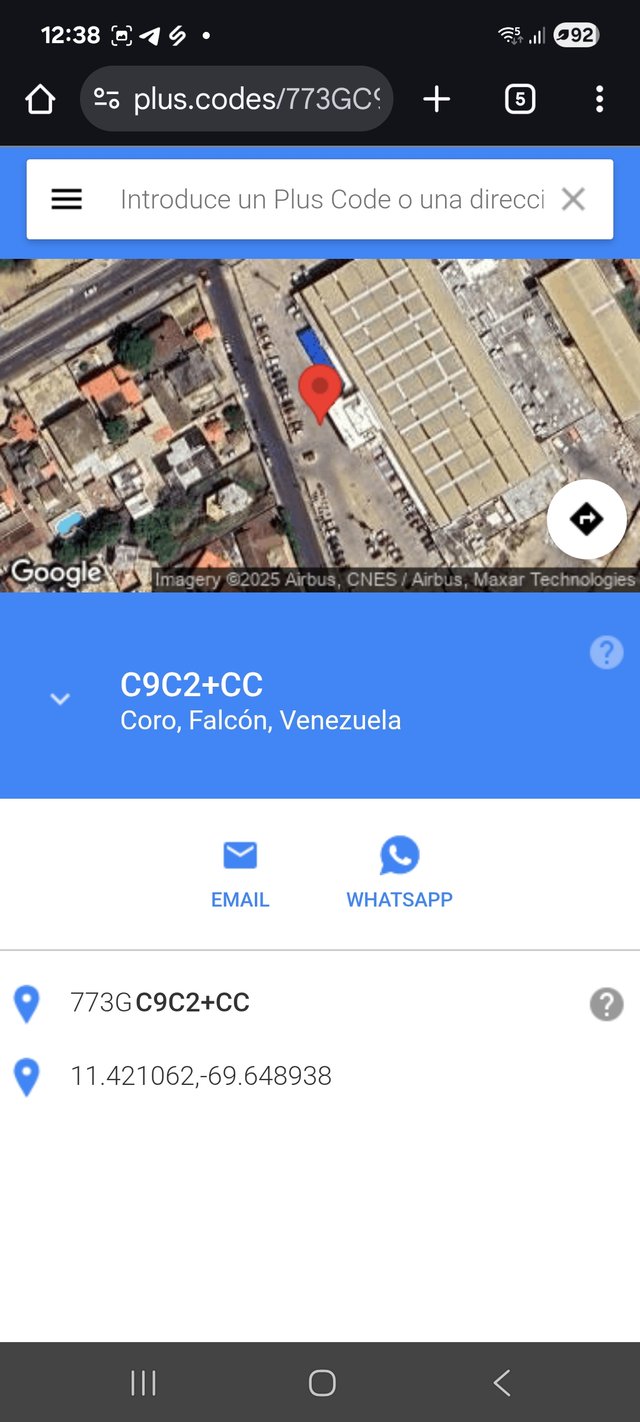This screenshot has width=640, height=1422.
Task: Clear the search box with the X
Action: pos(573,199)
